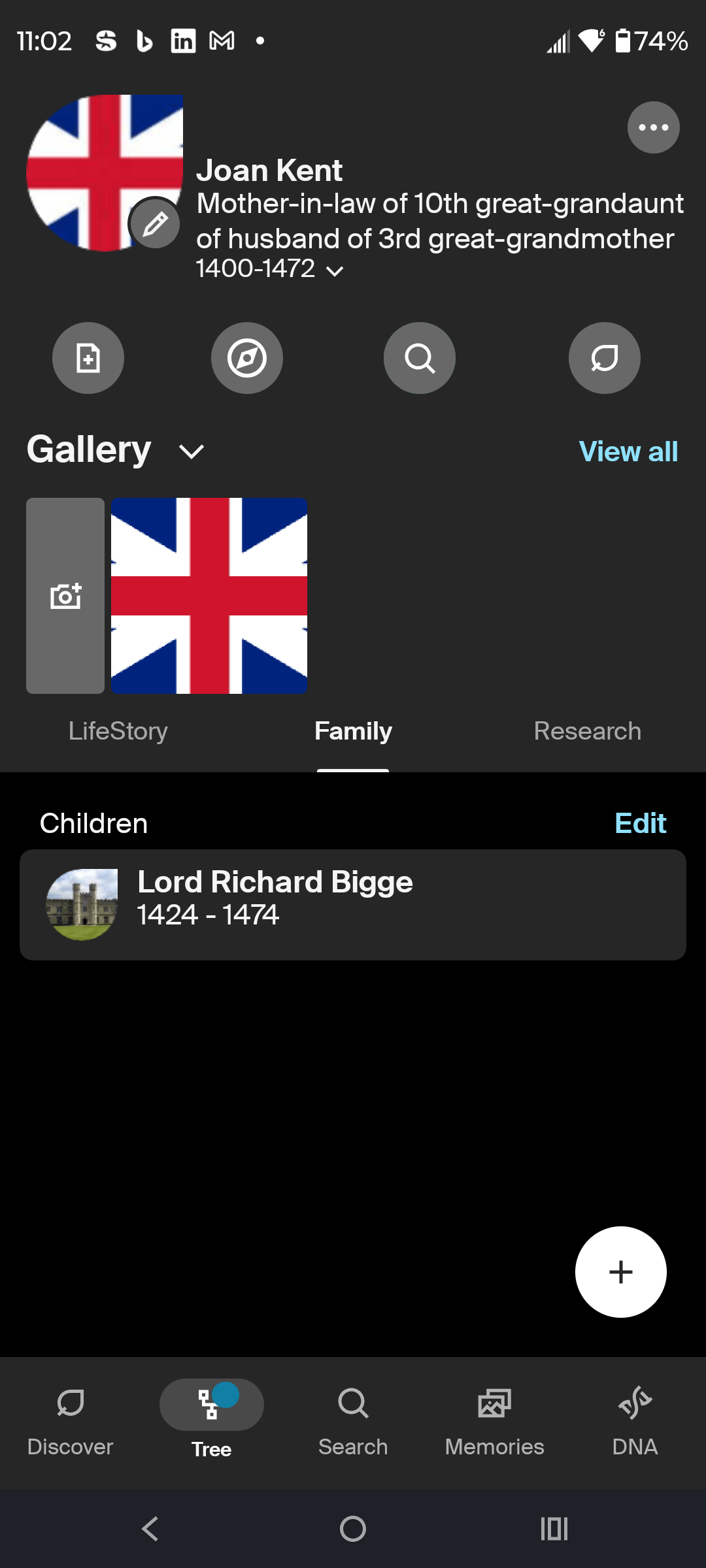Open the Research tab
The image size is (706, 1568).
point(587,731)
